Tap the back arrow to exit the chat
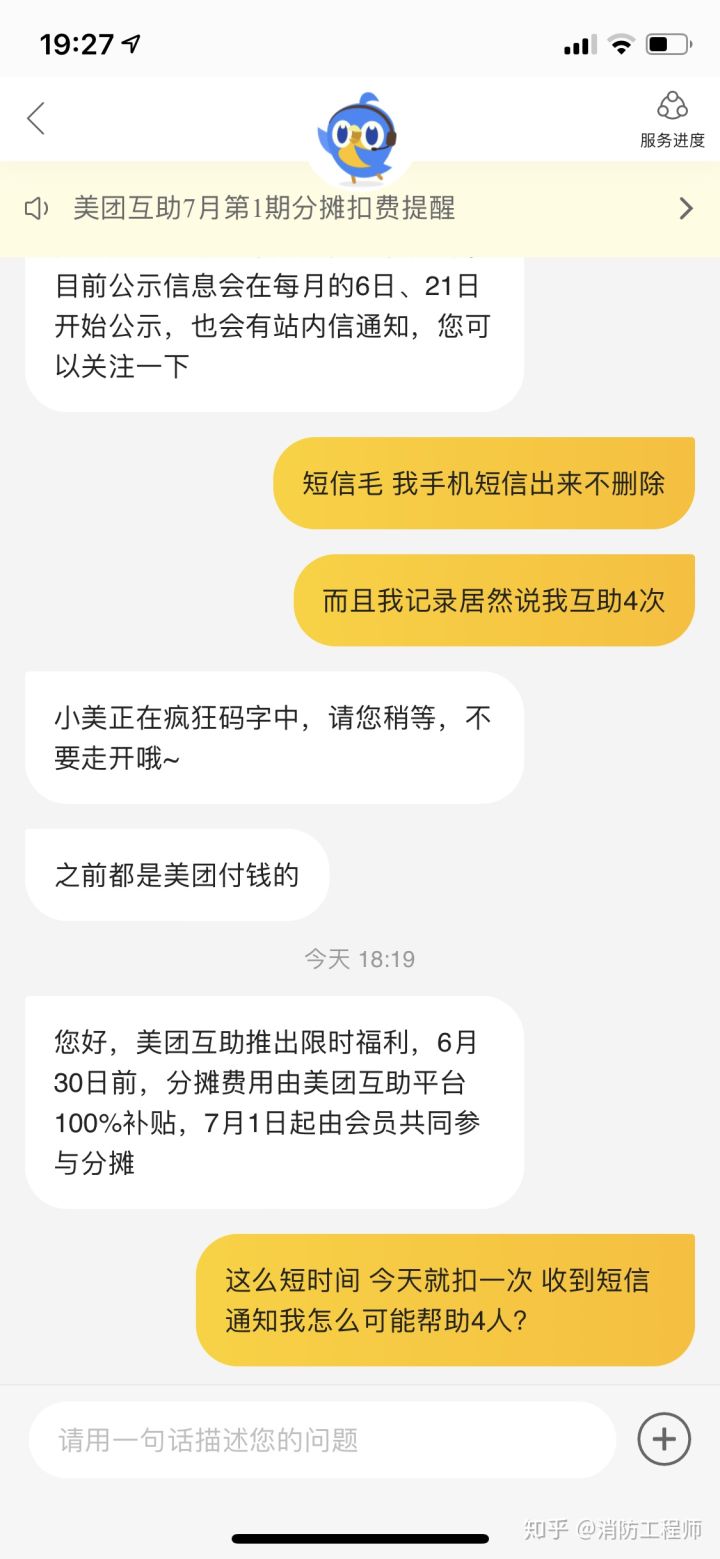This screenshot has height=1559, width=720. (x=36, y=118)
